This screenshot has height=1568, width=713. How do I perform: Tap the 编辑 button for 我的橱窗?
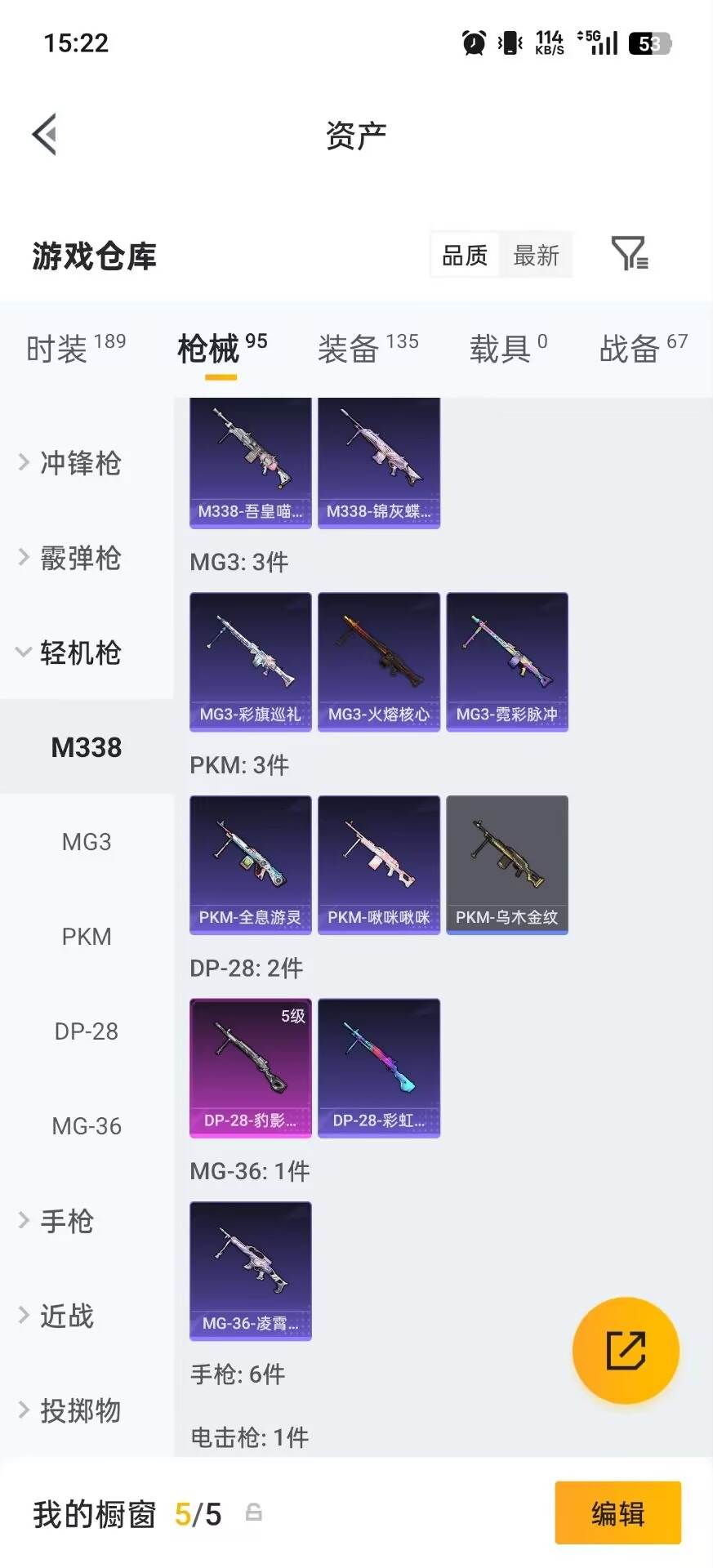(617, 1513)
